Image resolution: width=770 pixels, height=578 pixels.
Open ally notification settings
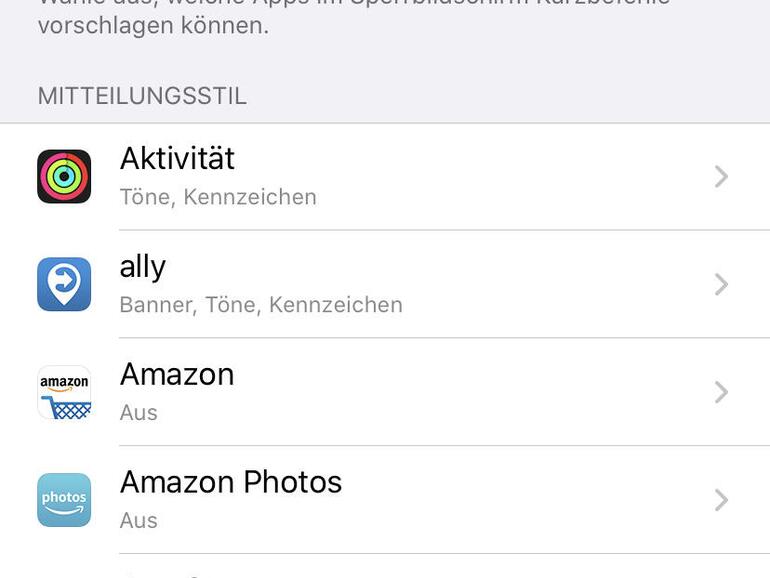(385, 285)
